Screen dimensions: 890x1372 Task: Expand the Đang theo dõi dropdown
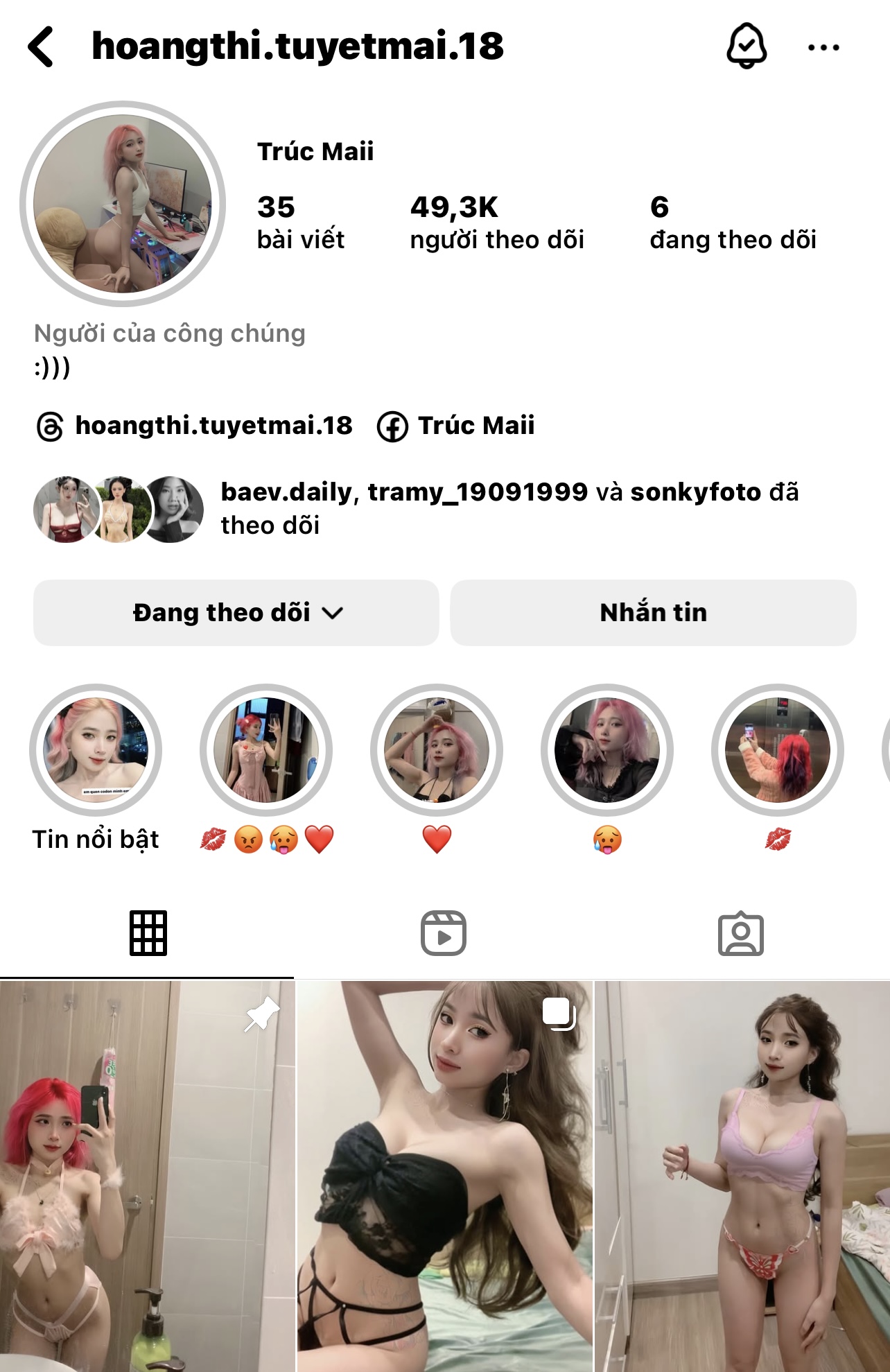point(236,613)
